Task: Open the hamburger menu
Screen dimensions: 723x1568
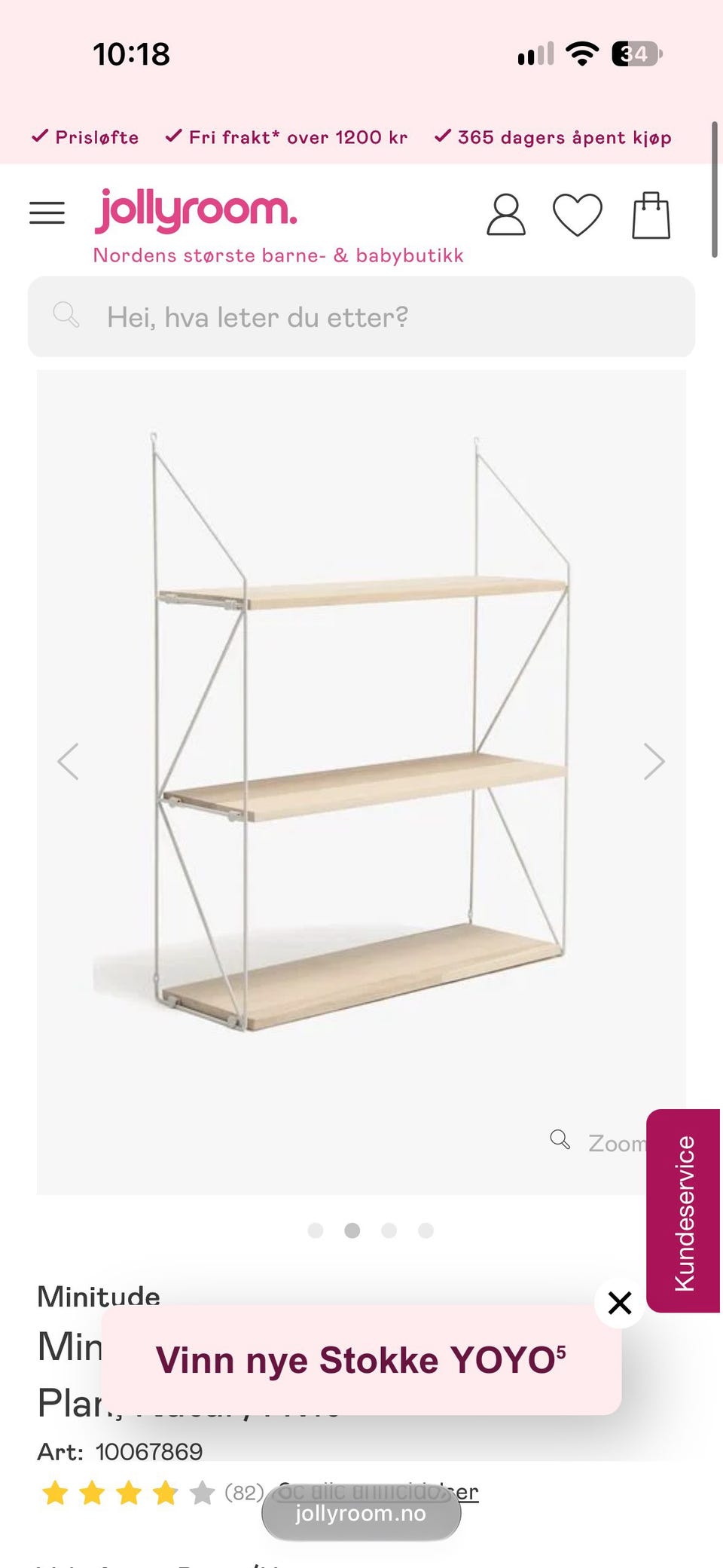Action: tap(47, 213)
